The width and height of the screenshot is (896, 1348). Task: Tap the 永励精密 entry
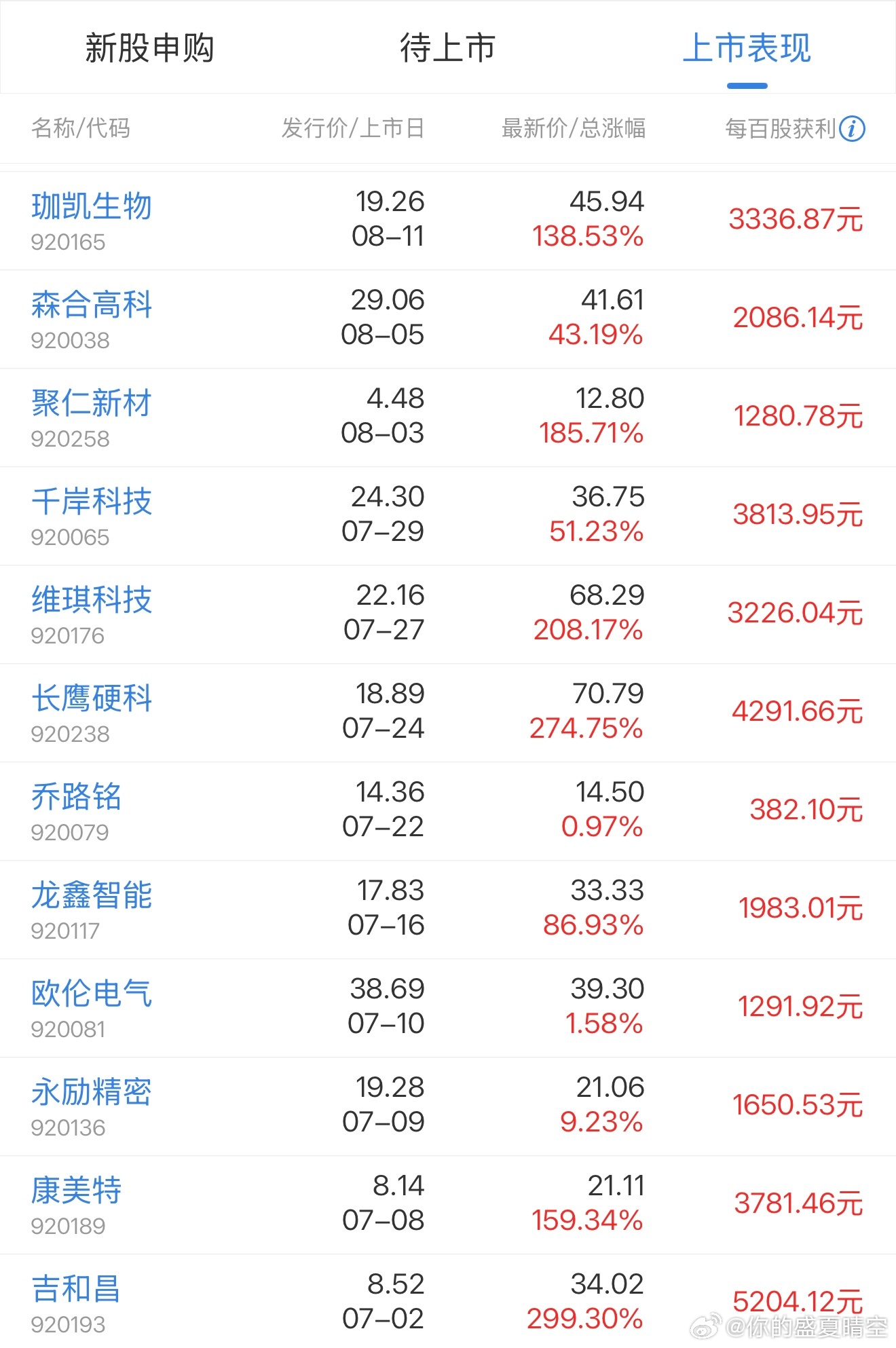[448, 1106]
